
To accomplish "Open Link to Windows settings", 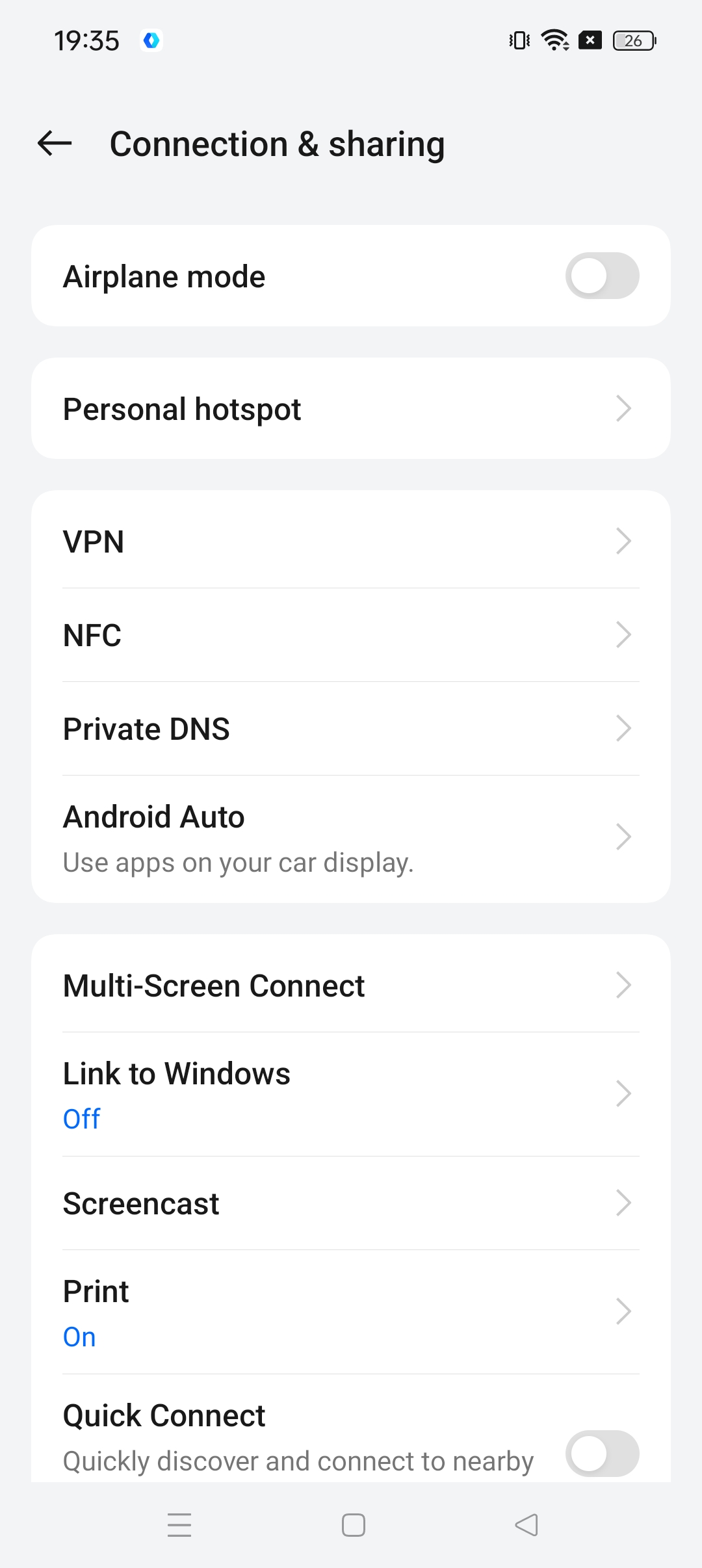I will click(x=351, y=1094).
